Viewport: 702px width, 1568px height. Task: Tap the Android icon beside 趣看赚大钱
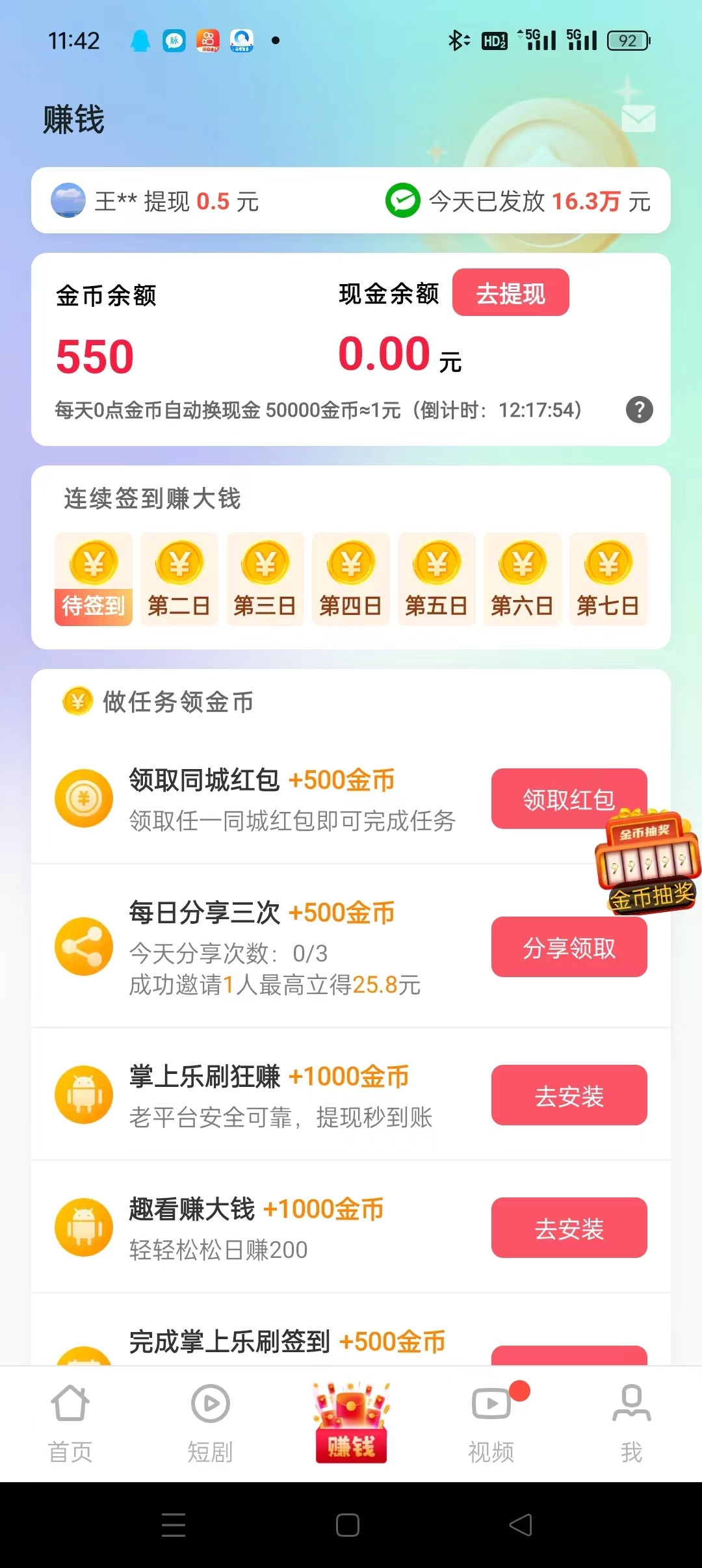tap(83, 1227)
